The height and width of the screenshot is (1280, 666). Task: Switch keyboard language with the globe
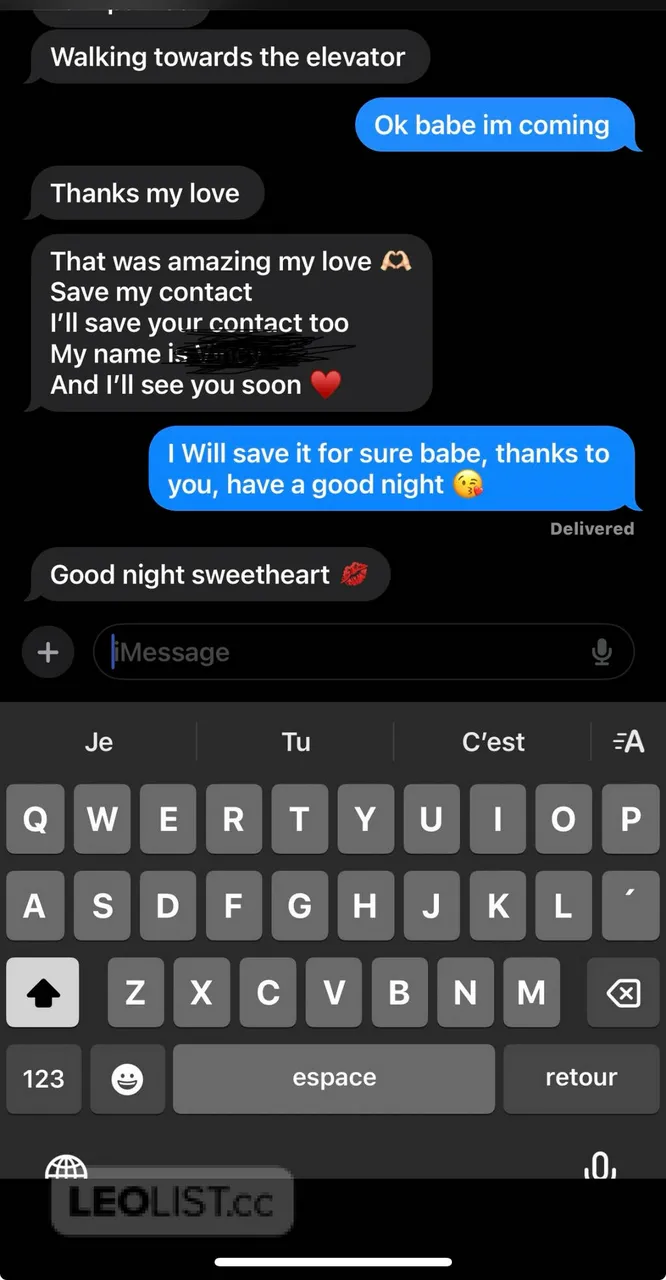pos(66,1166)
